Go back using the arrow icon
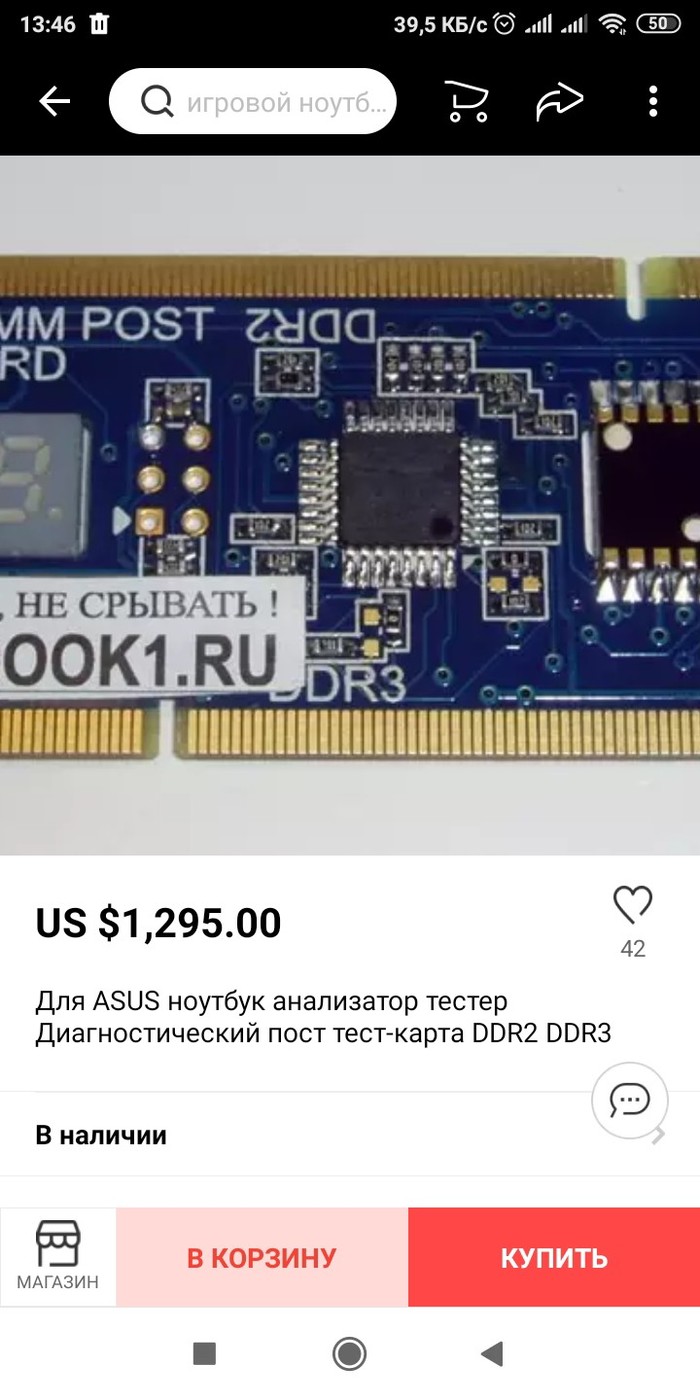Image resolution: width=700 pixels, height=1400 pixels. 54,101
